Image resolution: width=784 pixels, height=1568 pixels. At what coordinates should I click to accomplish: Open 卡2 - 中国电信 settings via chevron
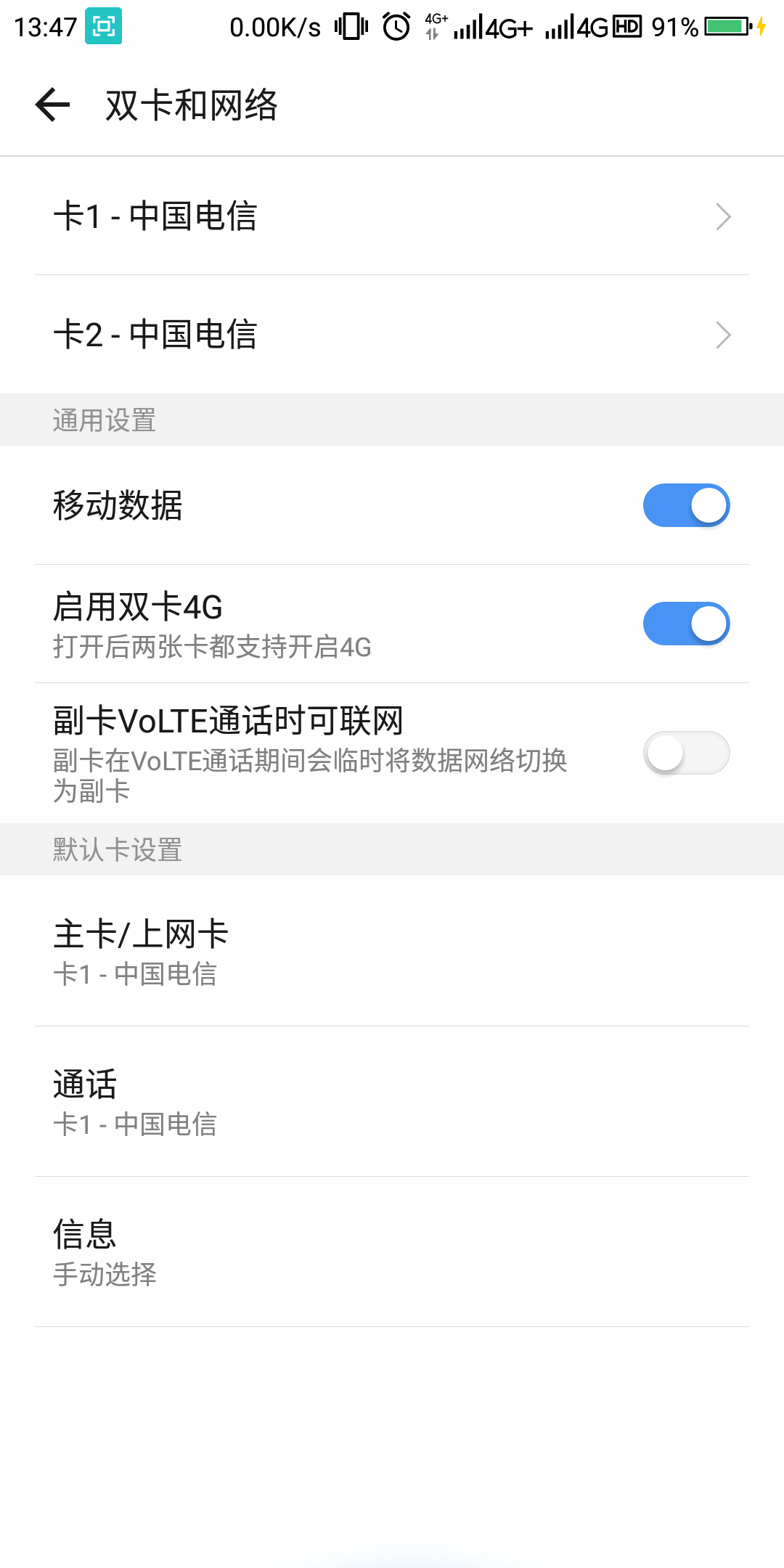point(723,334)
